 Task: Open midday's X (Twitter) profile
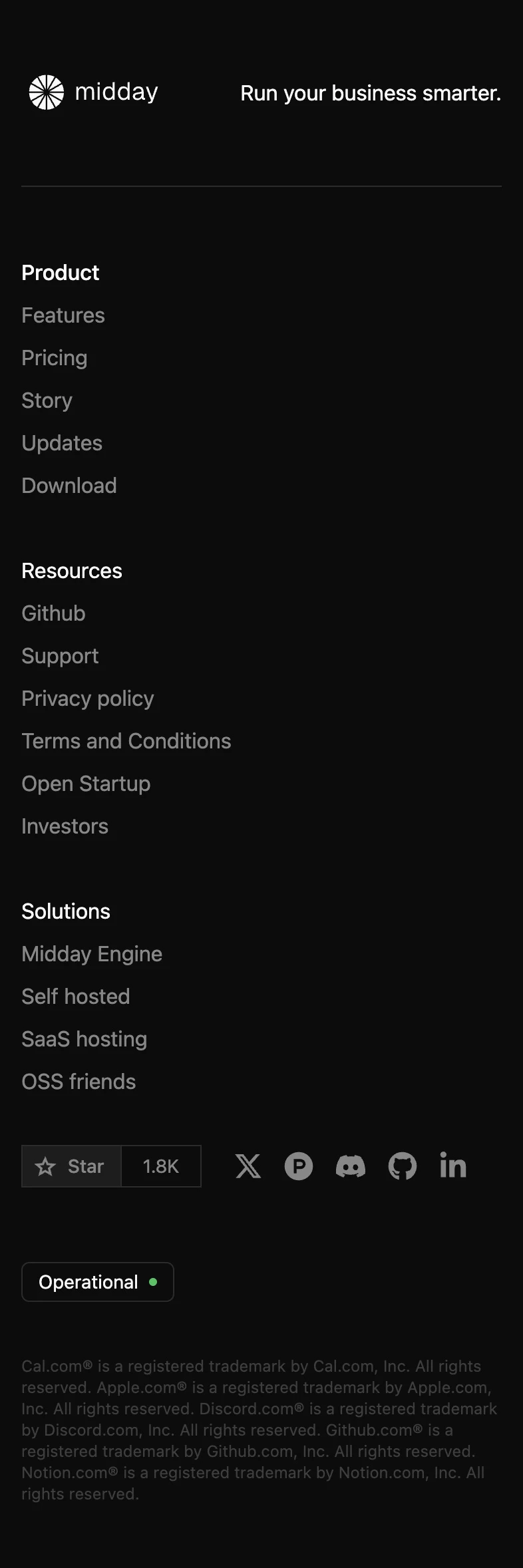[x=248, y=1166]
